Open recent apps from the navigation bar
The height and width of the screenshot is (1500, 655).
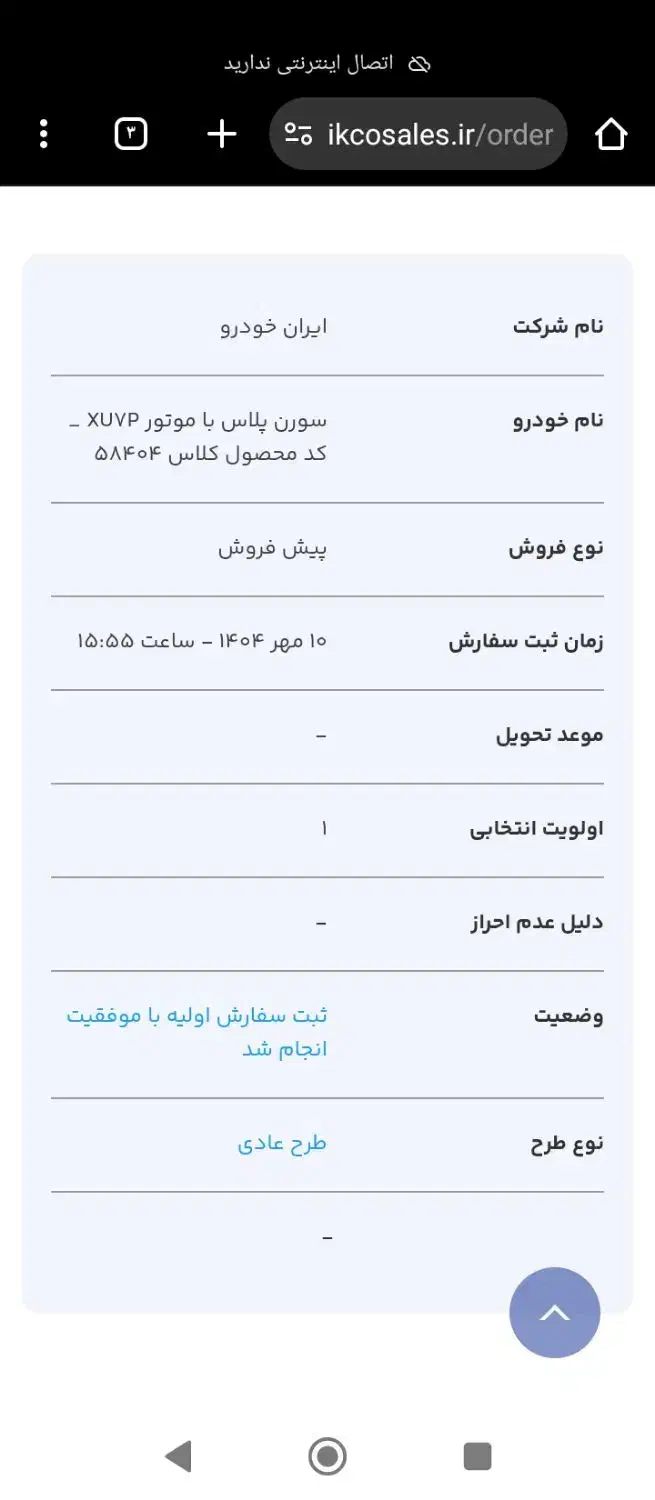click(477, 1456)
